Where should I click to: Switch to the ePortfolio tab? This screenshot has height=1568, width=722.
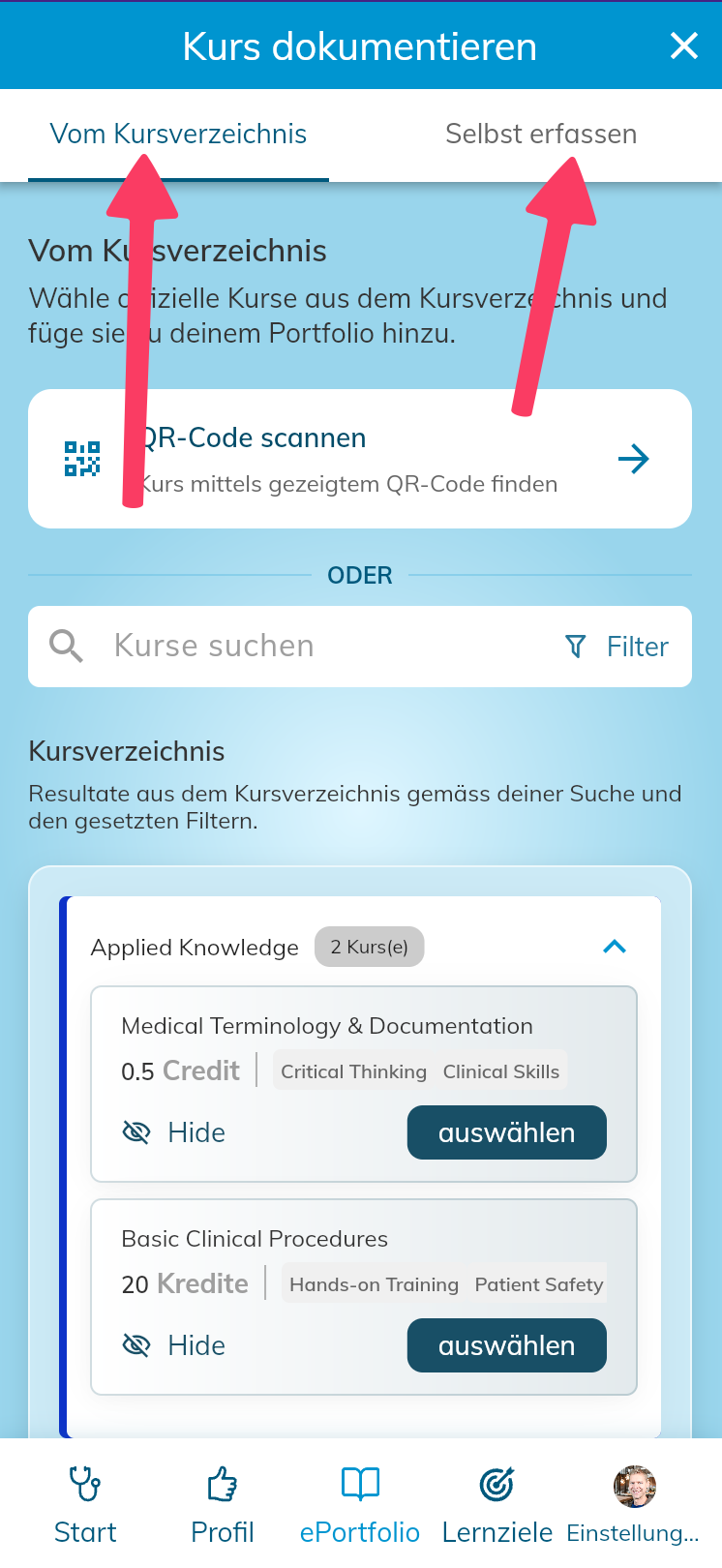coord(360,1505)
